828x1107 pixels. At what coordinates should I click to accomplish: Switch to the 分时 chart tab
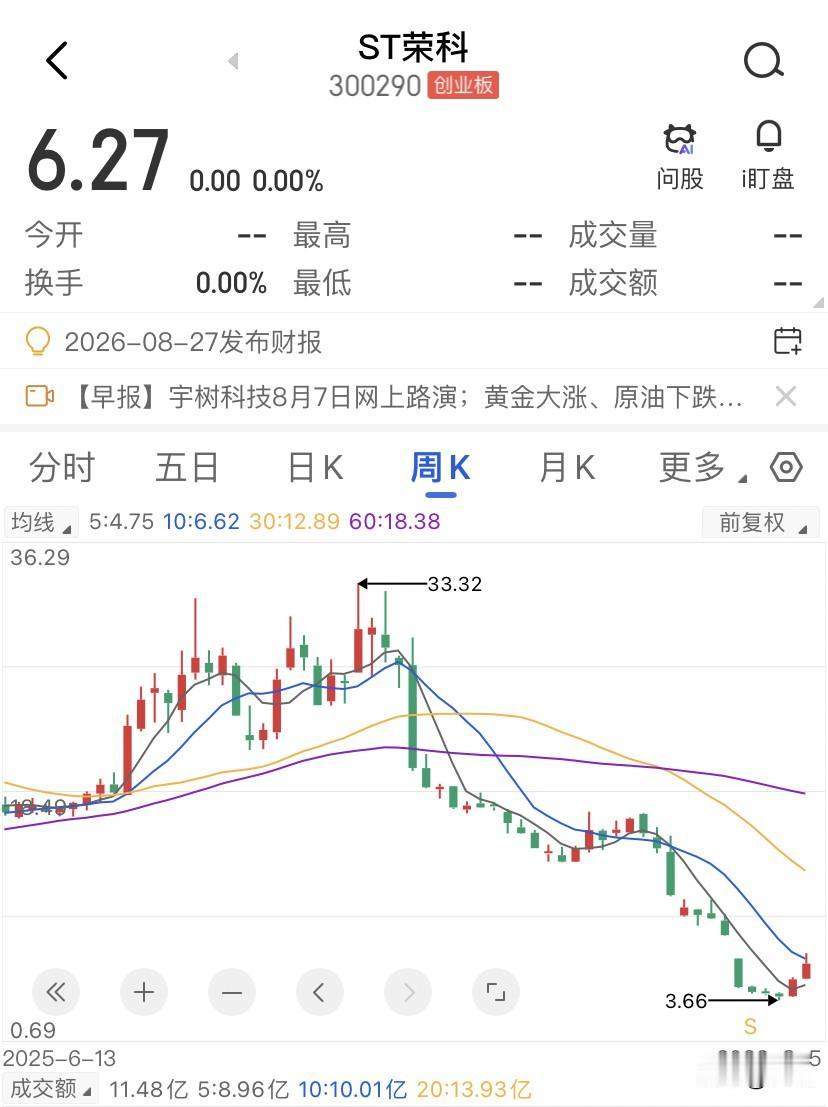point(62,467)
